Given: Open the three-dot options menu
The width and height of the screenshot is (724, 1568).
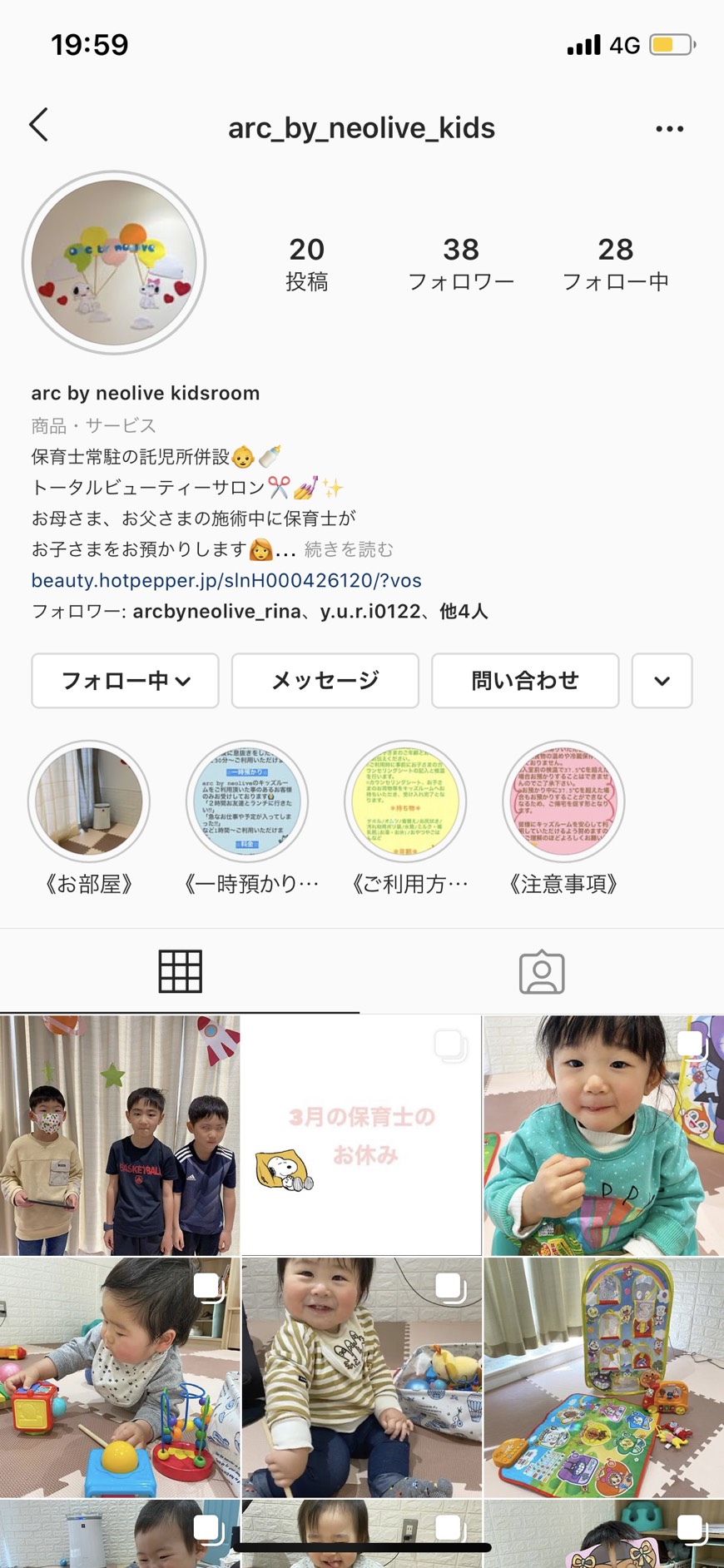Looking at the screenshot, I should pos(669,129).
